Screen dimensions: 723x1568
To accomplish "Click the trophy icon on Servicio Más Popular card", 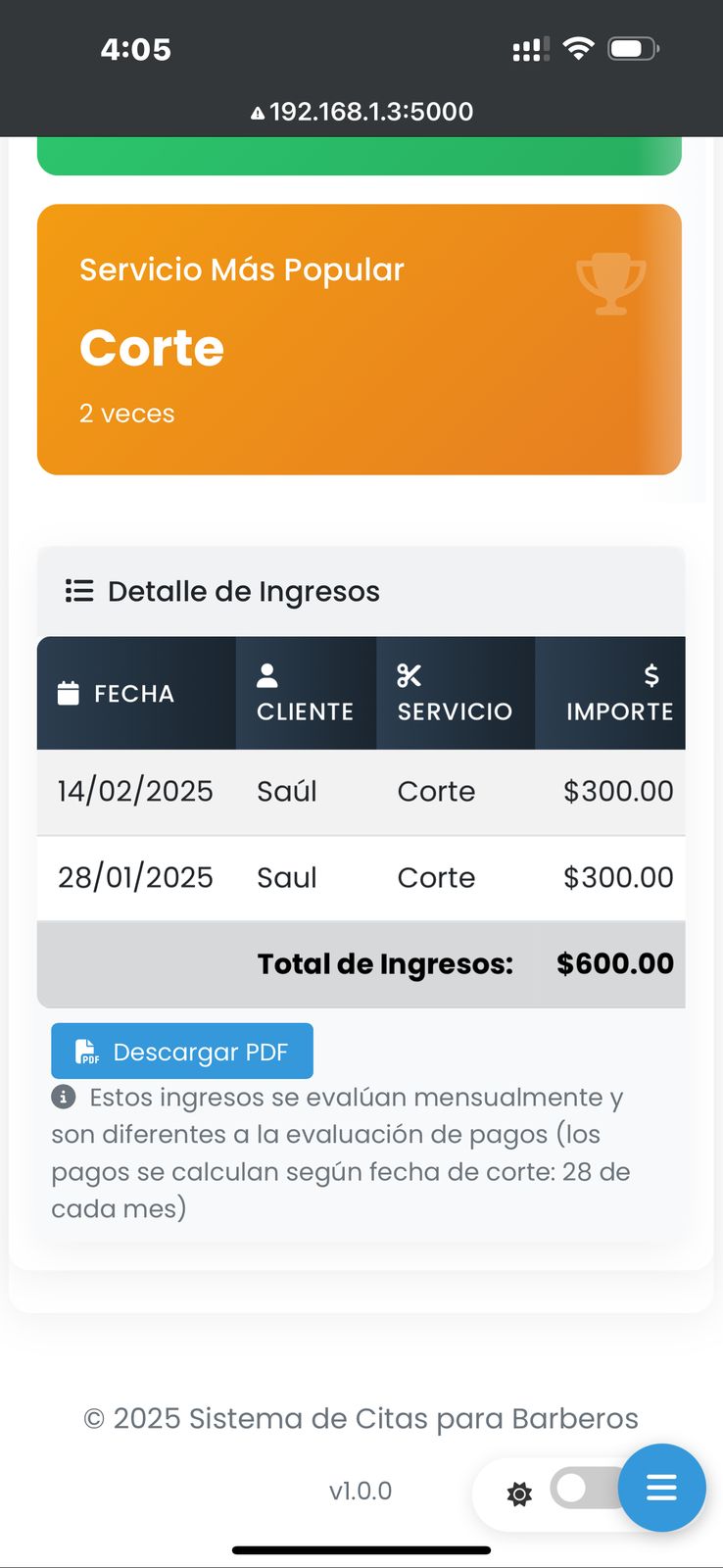I will pyautogui.click(x=610, y=284).
